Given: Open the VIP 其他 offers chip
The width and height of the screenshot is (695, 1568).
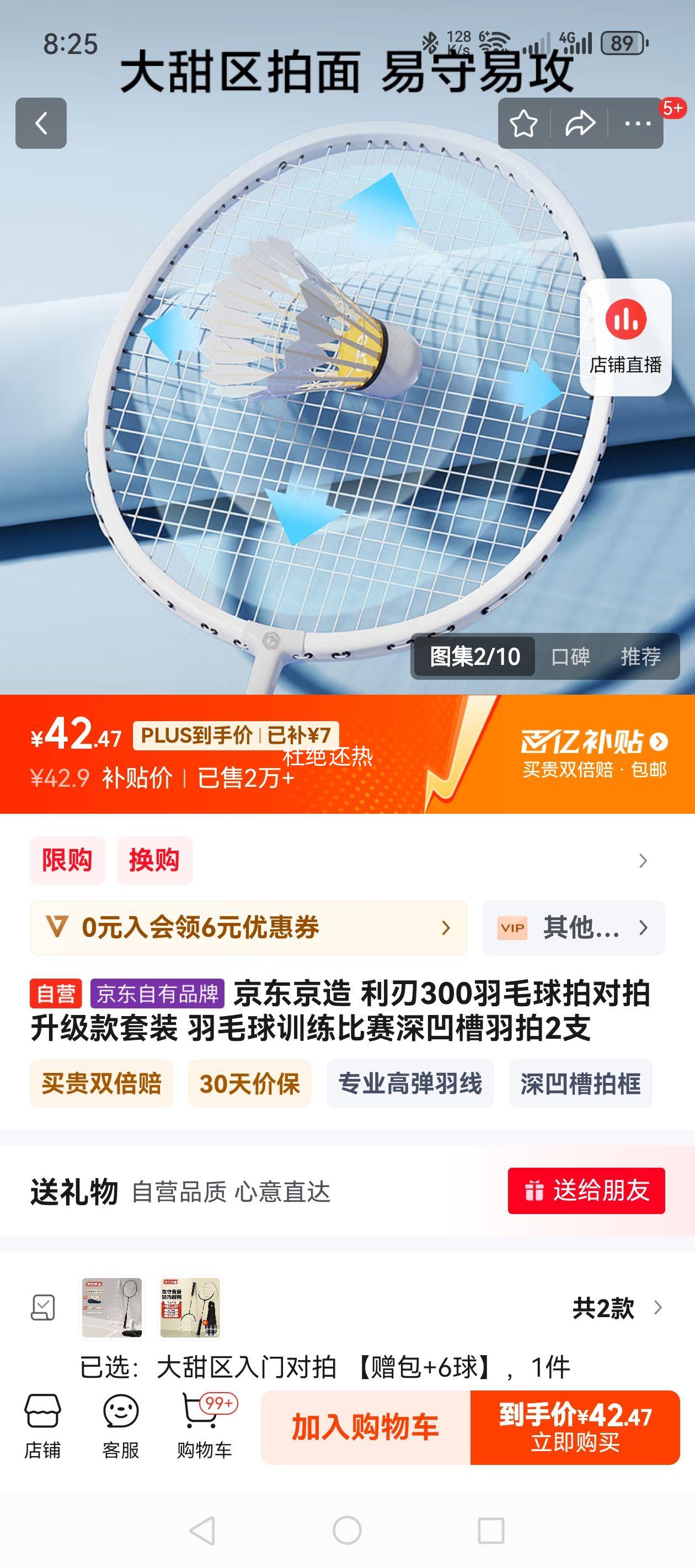Looking at the screenshot, I should click(x=573, y=928).
